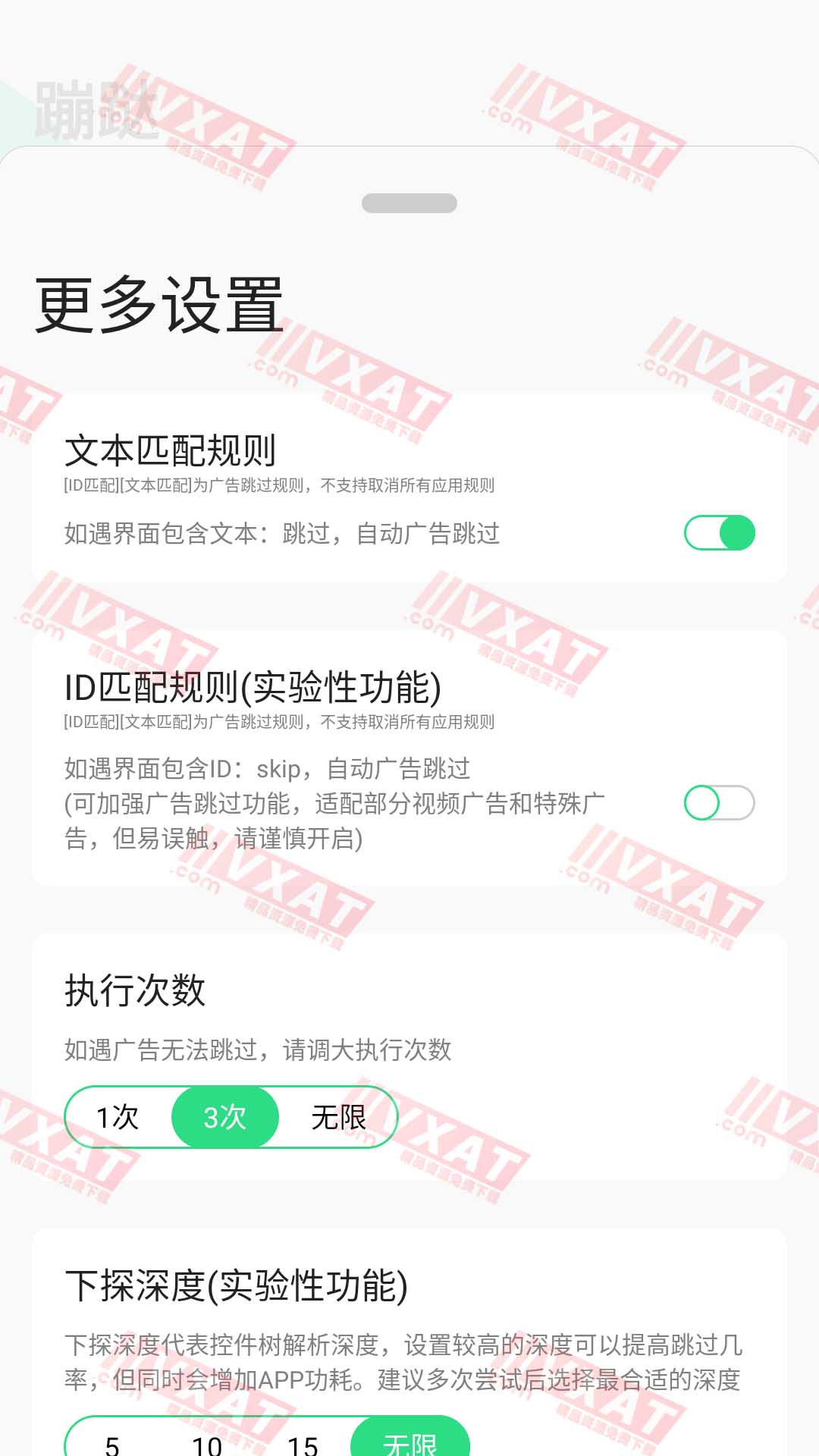Disable the 文本匹配规则 switch

[719, 533]
